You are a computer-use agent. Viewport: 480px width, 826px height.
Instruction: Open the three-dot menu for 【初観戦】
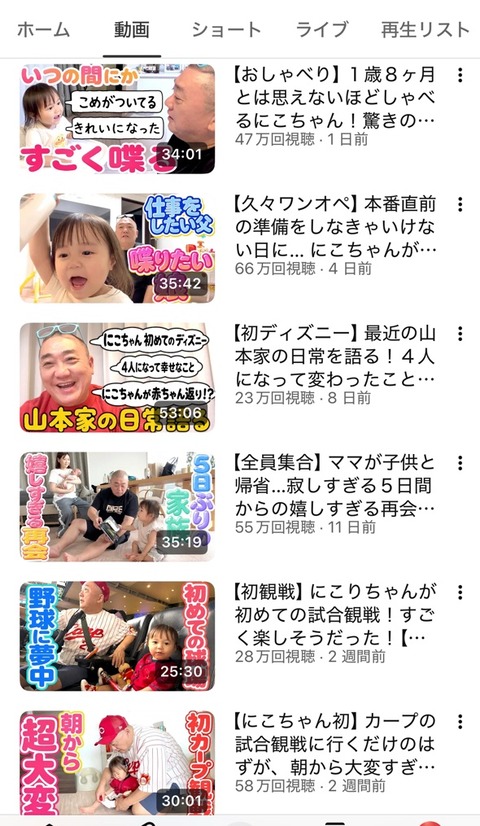460,592
